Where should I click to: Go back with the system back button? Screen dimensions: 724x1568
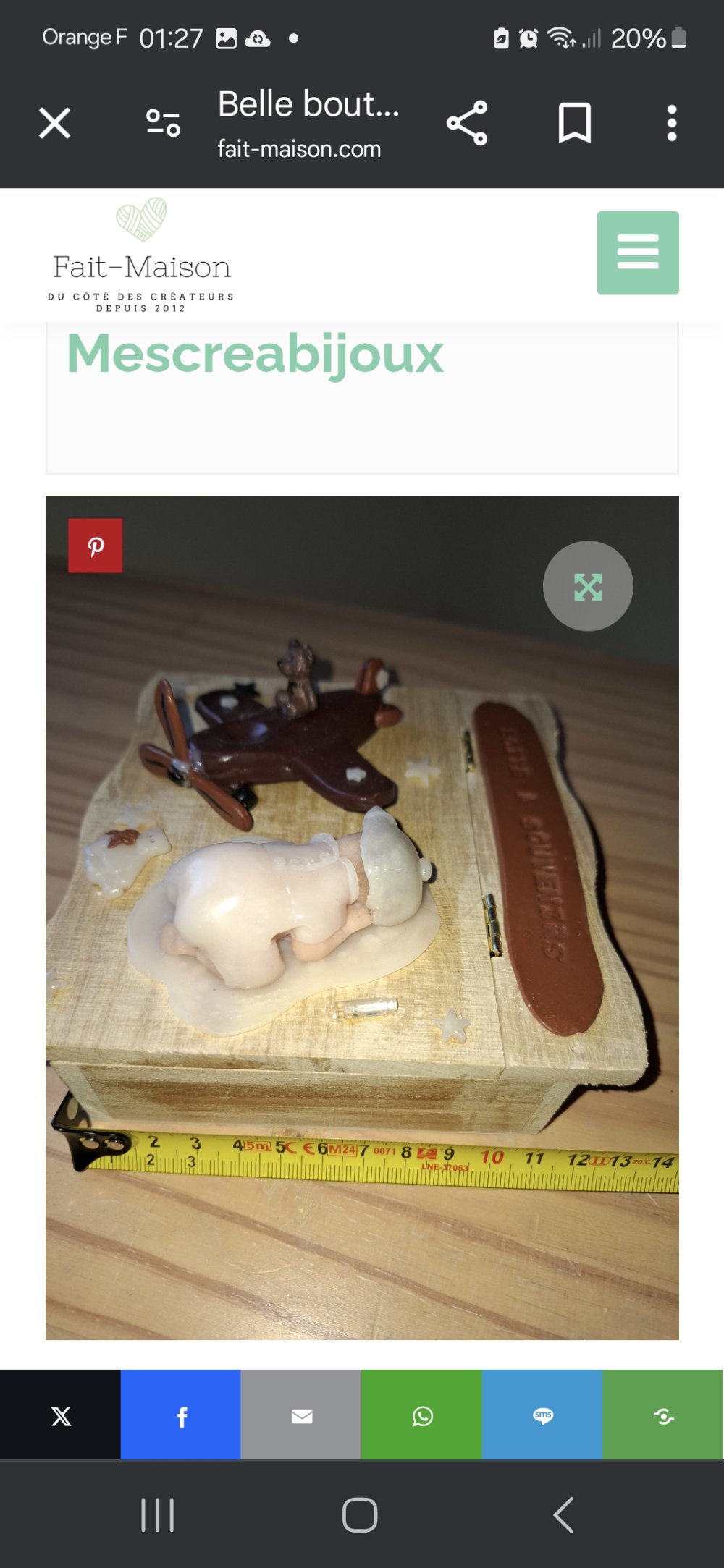pos(563,1515)
